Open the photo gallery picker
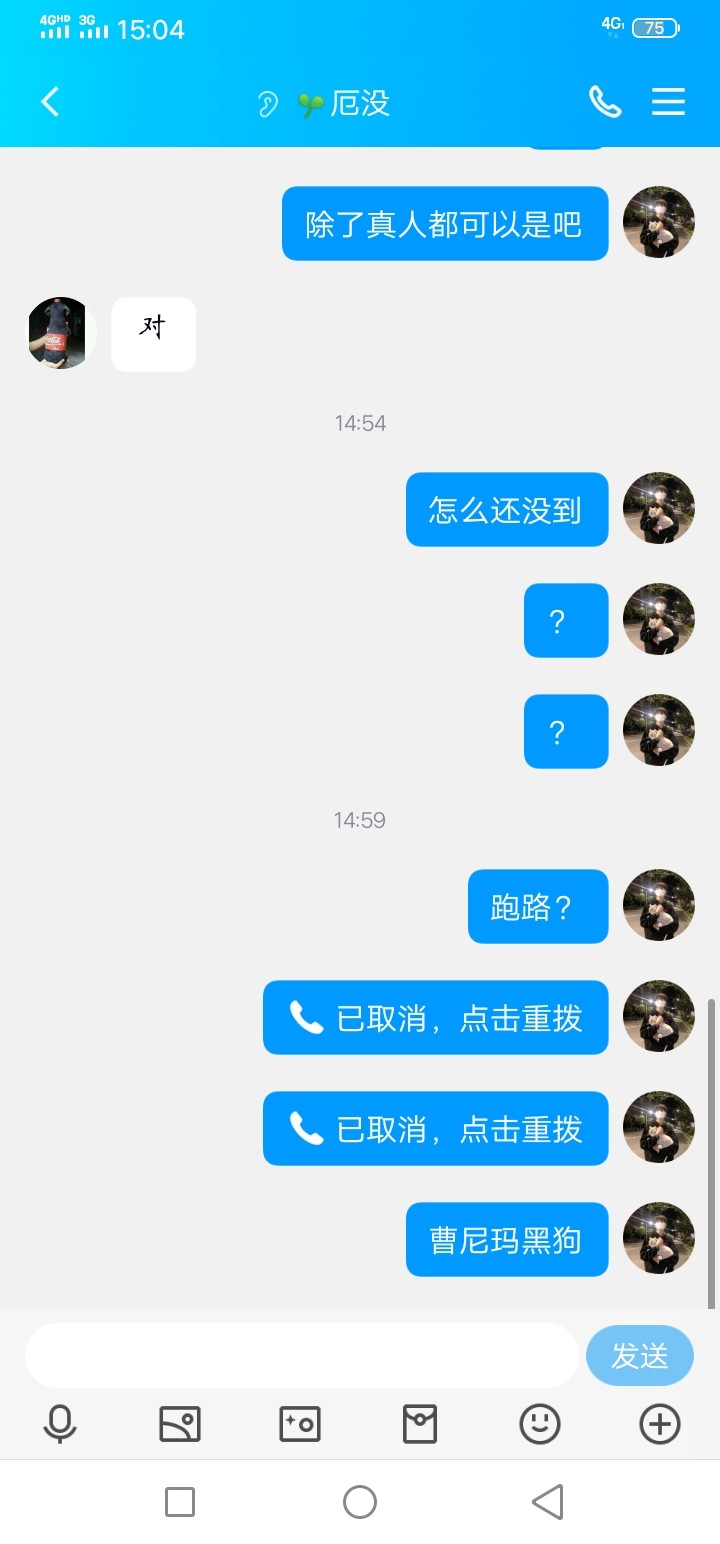Screen dimensions: 720x1544 (x=180, y=1424)
